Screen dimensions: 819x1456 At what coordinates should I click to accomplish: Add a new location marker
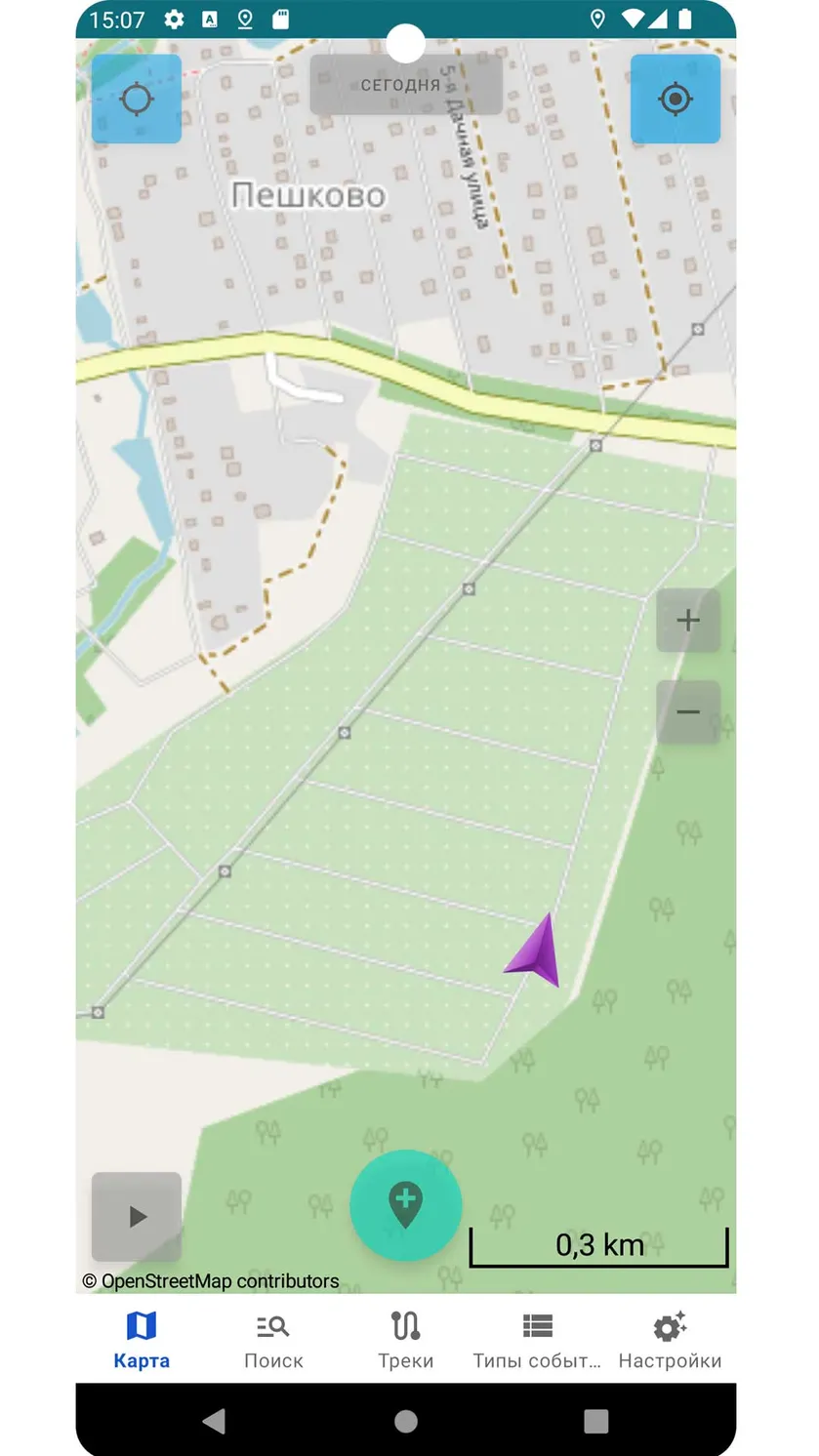click(x=405, y=1205)
